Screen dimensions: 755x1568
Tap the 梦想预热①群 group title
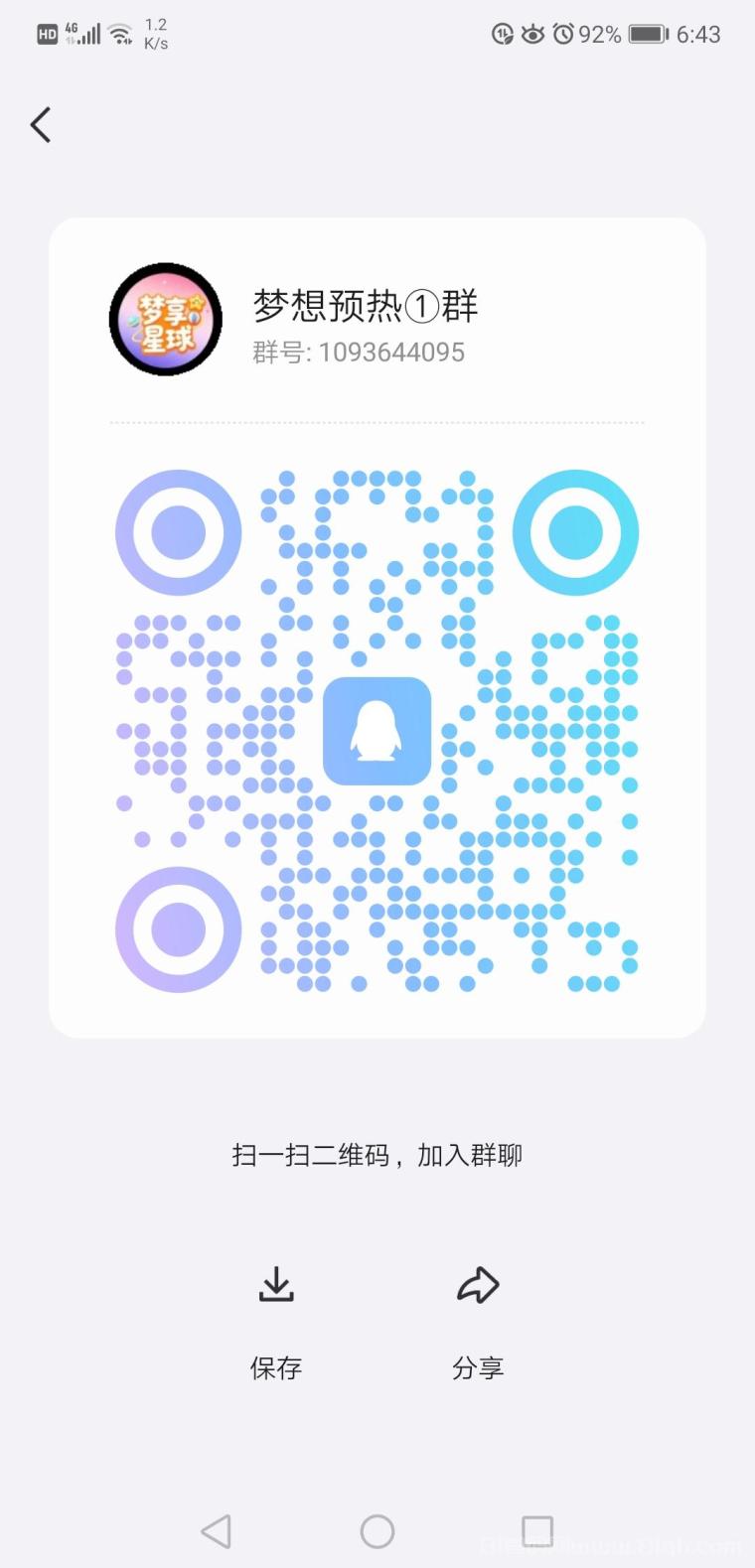click(365, 307)
